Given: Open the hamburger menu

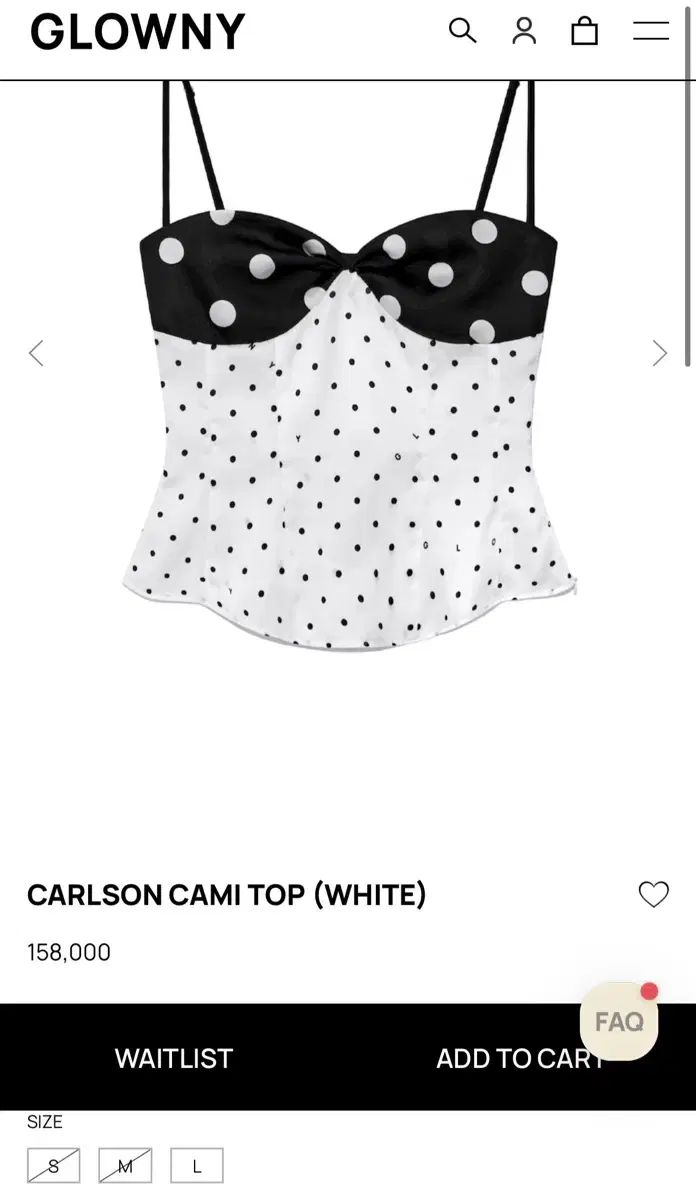Looking at the screenshot, I should point(650,31).
